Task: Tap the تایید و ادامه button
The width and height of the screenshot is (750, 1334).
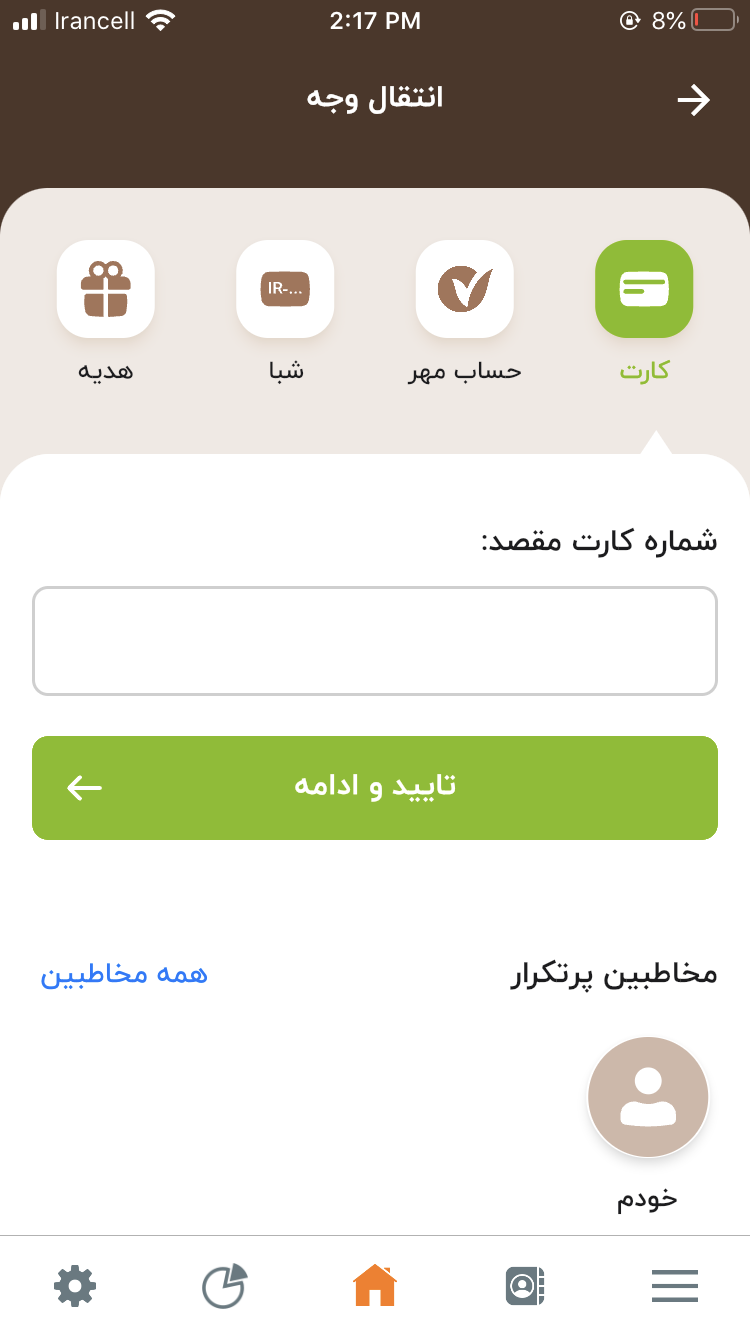Action: tap(375, 788)
